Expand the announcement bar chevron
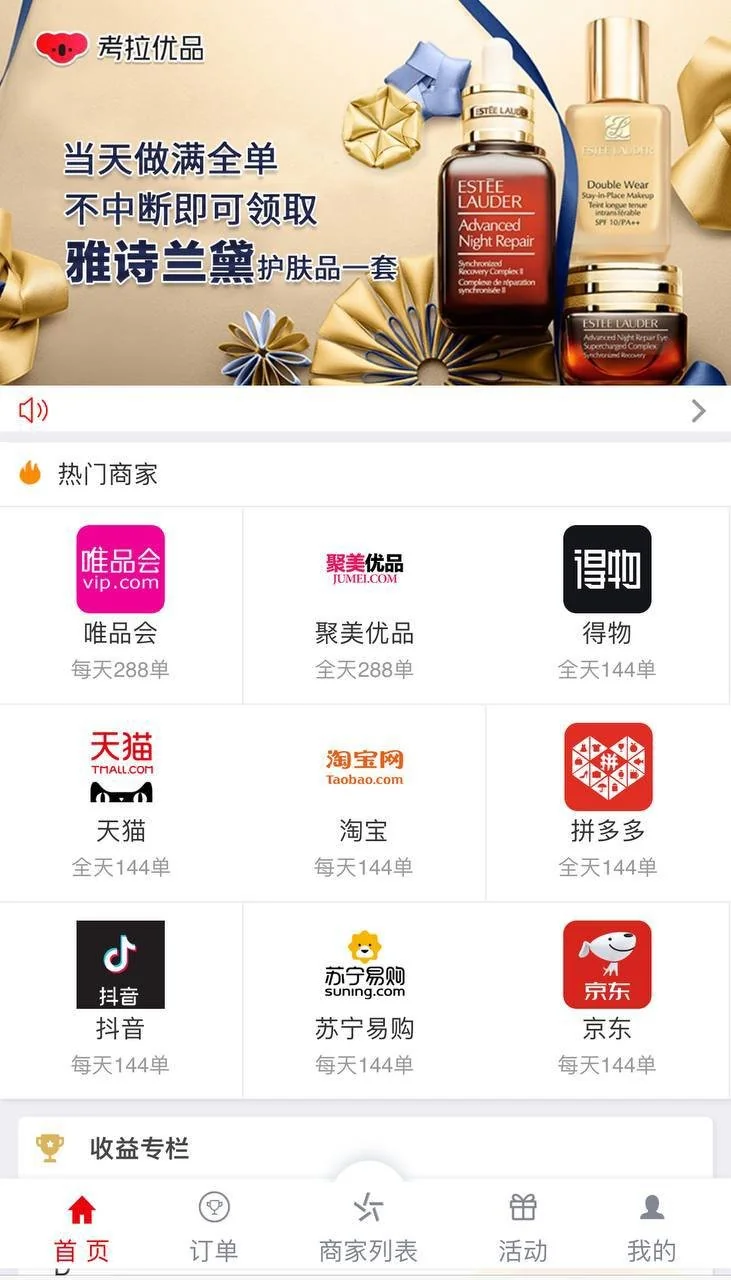Viewport: 731px width, 1280px height. pos(698,410)
